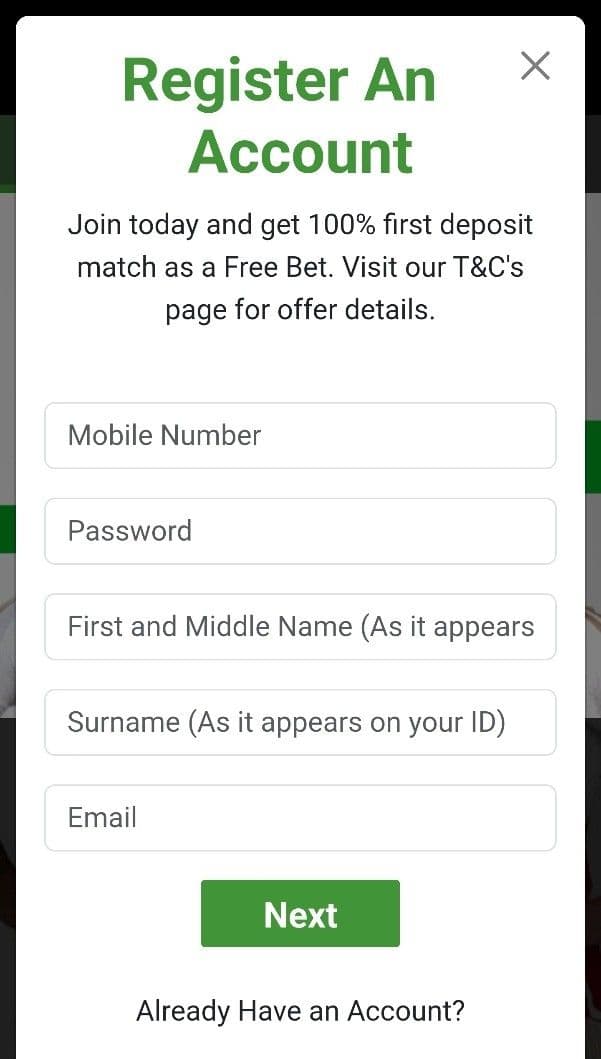This screenshot has width=601, height=1059.
Task: Tap the First and Middle Name field
Action: (300, 627)
